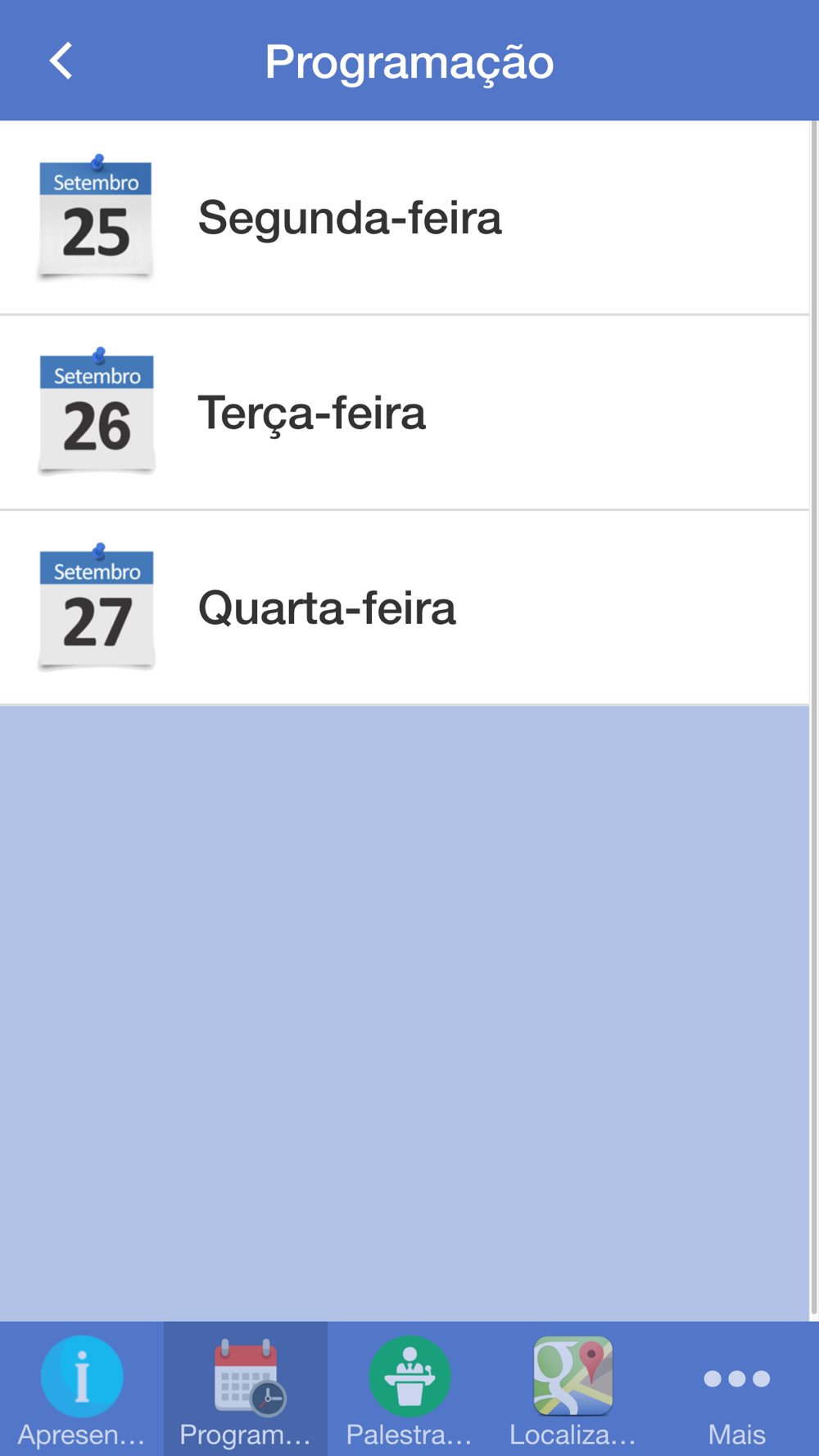Screen dimensions: 819x1456
Task: Switch to the Palestrantes tab
Action: [409, 1389]
